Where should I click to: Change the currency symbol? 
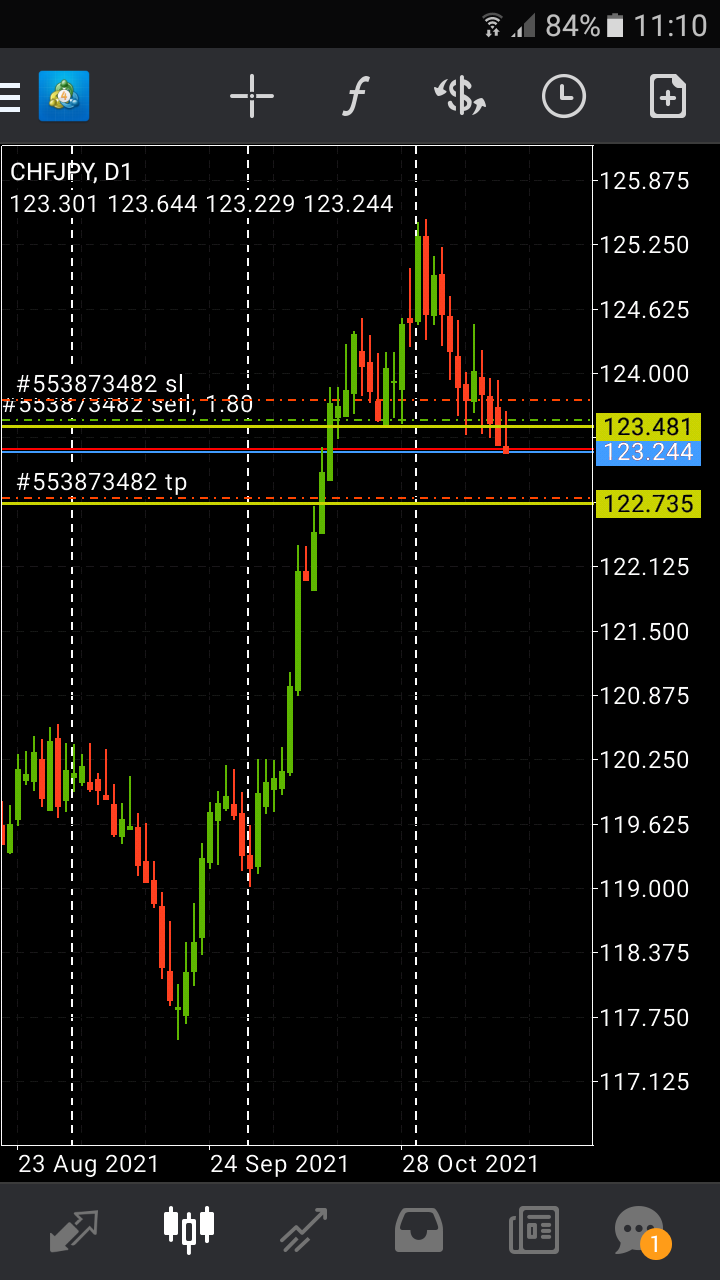460,97
